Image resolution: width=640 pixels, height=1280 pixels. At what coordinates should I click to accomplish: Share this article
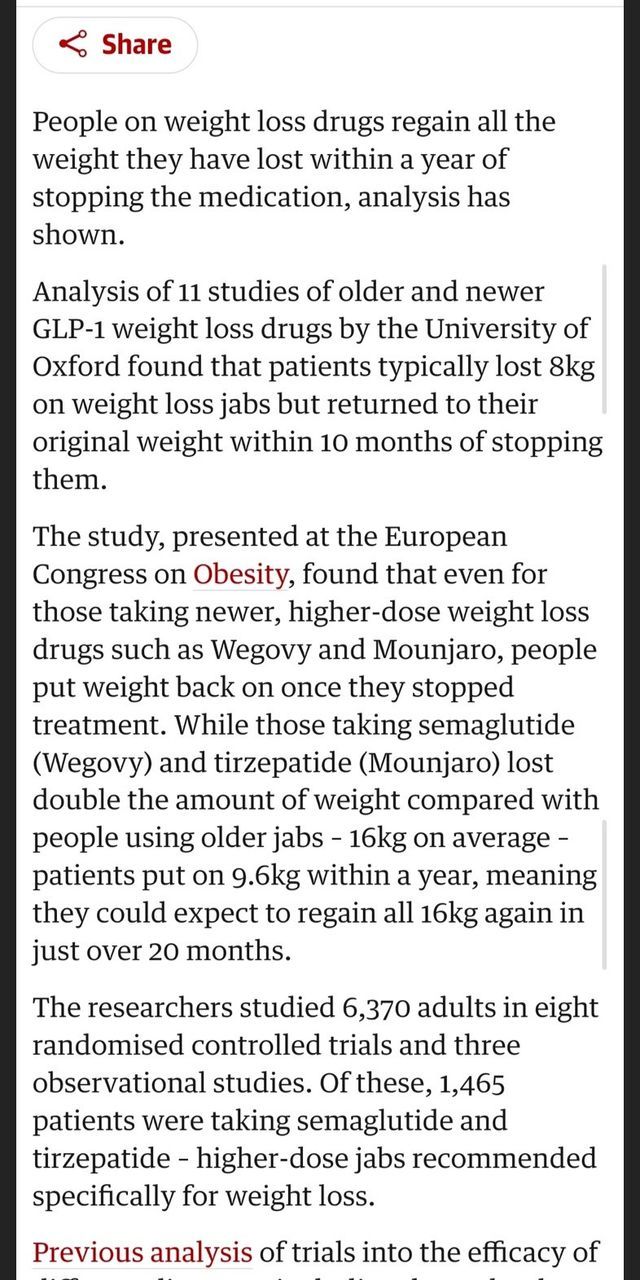[115, 45]
